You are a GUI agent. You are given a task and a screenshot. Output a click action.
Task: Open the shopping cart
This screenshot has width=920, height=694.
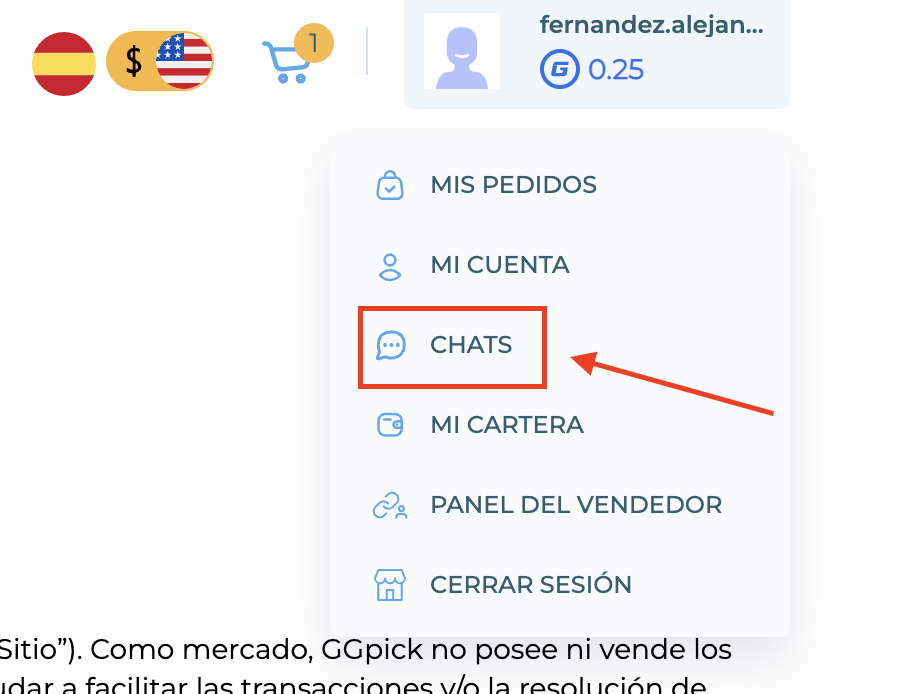coord(289,60)
